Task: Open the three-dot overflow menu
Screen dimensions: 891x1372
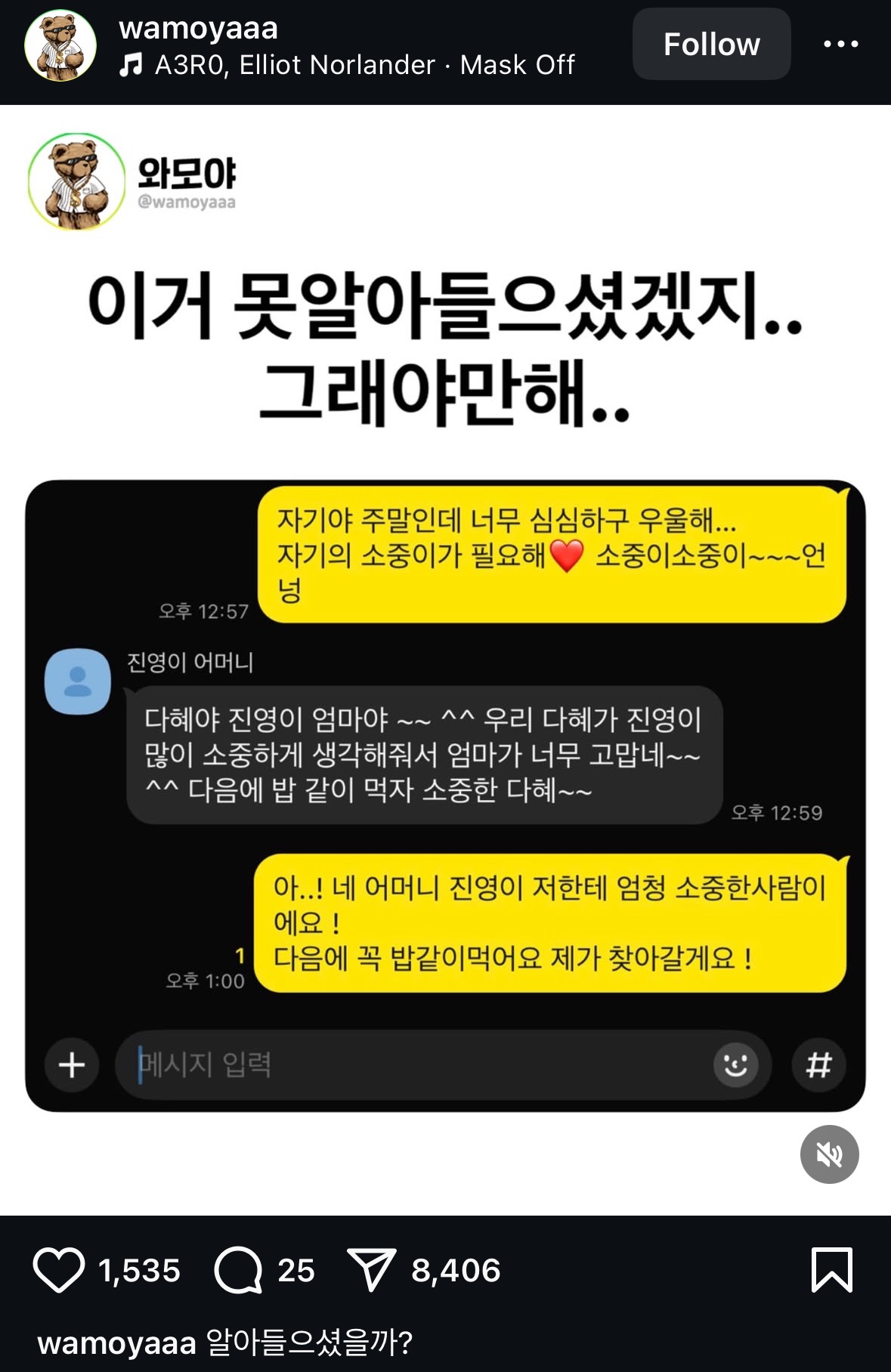Action: pyautogui.click(x=840, y=44)
